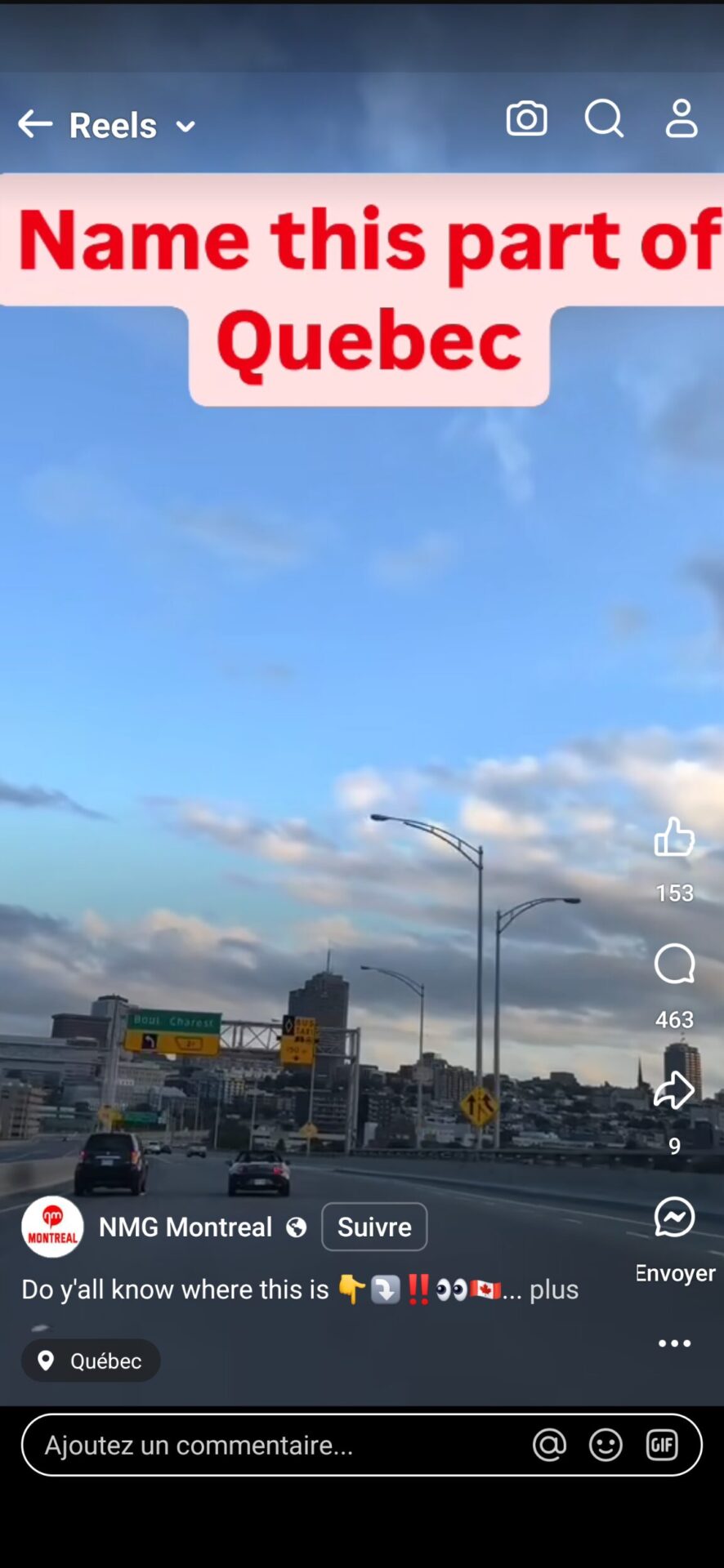Follow NMG Montreal with the Suivre button
The height and width of the screenshot is (1568, 724).
(374, 1227)
